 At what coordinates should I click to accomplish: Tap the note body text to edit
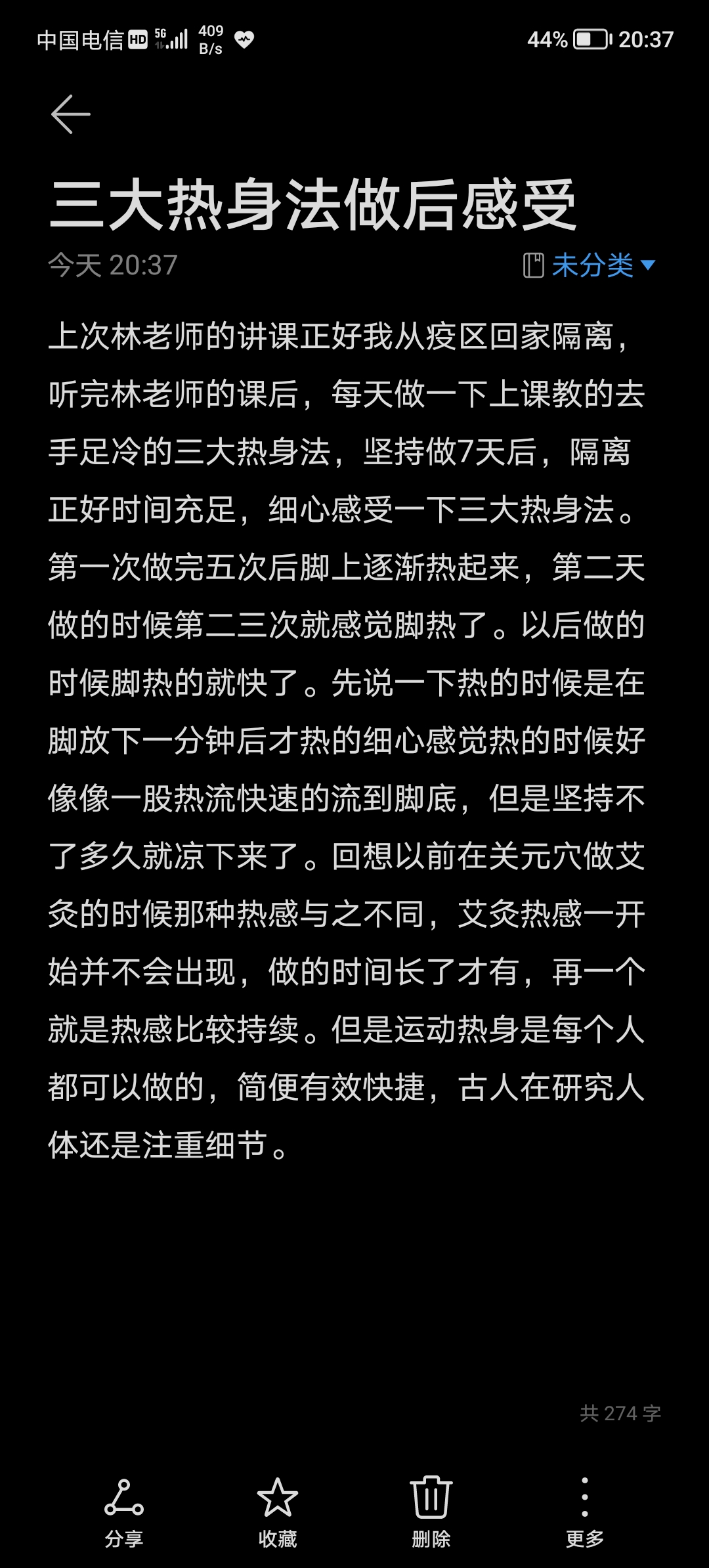click(x=347, y=740)
